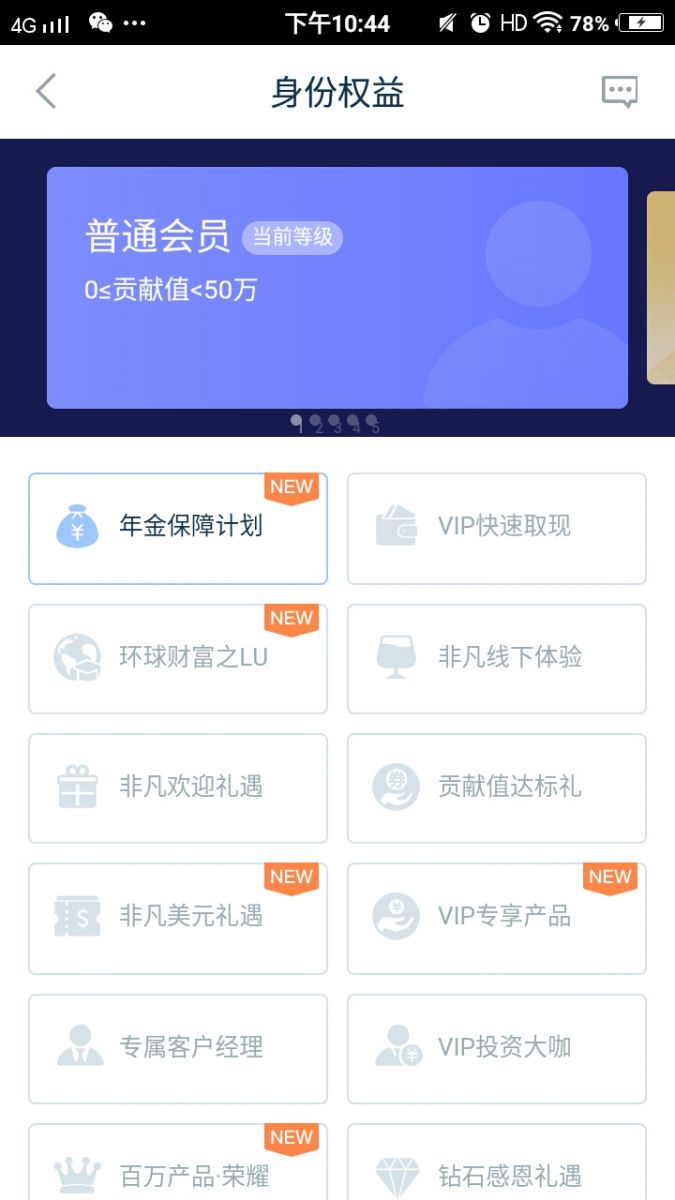Viewport: 675px width, 1200px height.
Task: Select 贡献值达标礼 benefit
Action: pyautogui.click(x=496, y=788)
